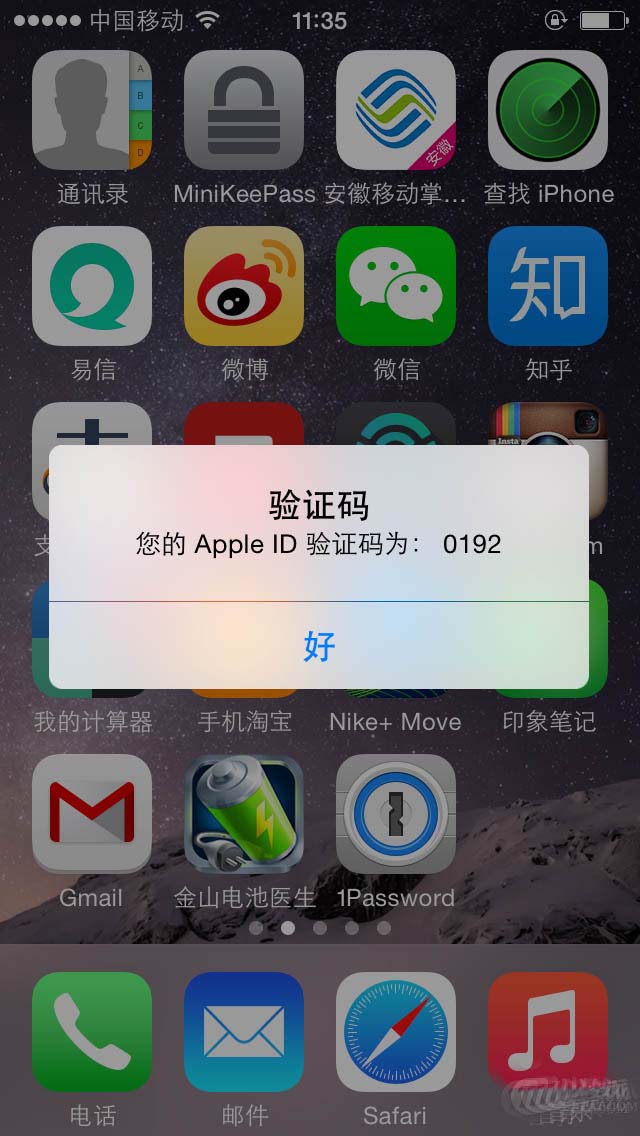Dismiss the verification code alert with 好
Screen dimensions: 640x1136
point(319,646)
